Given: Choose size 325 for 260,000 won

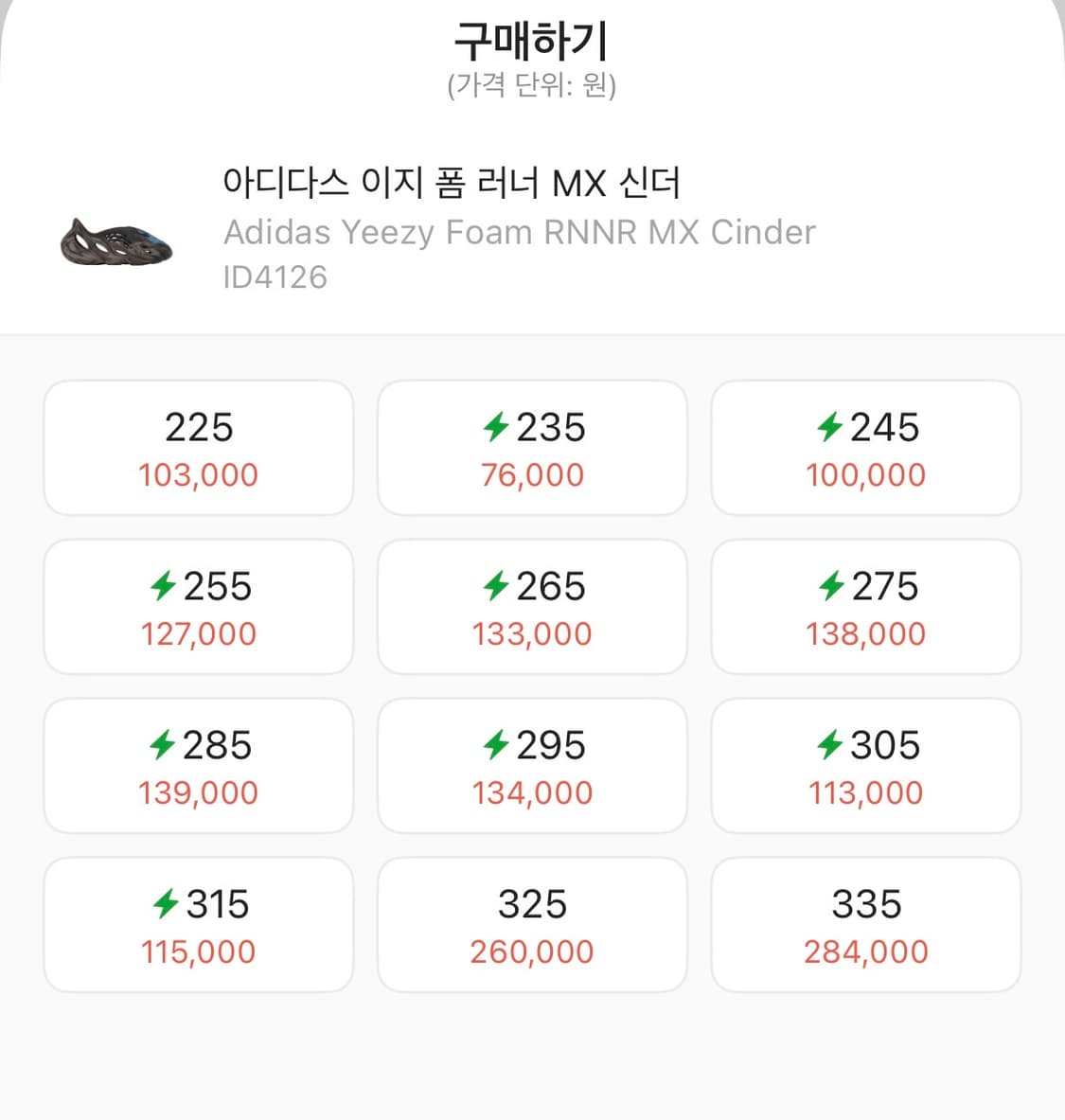Looking at the screenshot, I should [x=532, y=924].
